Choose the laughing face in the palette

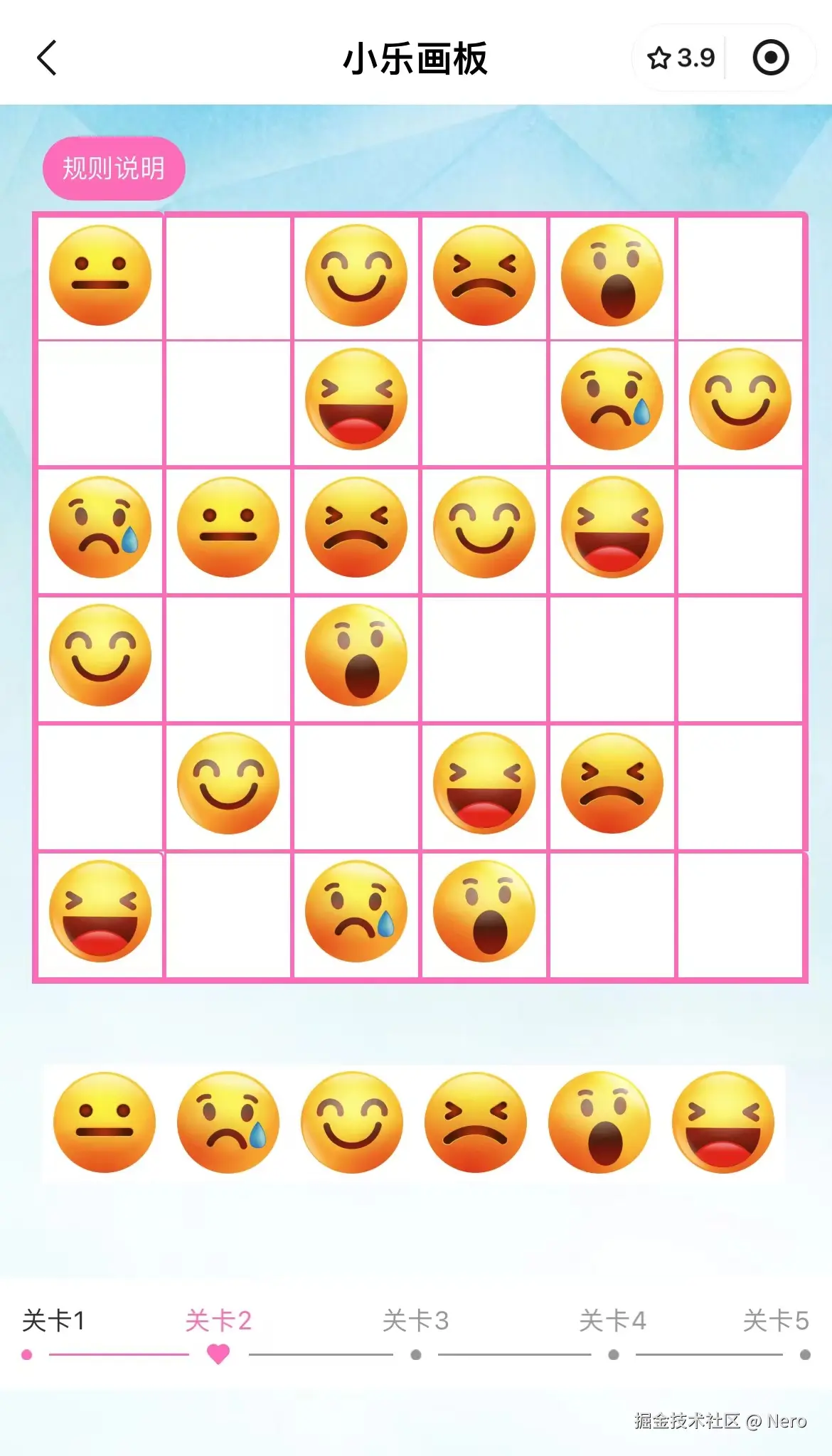(x=723, y=1122)
